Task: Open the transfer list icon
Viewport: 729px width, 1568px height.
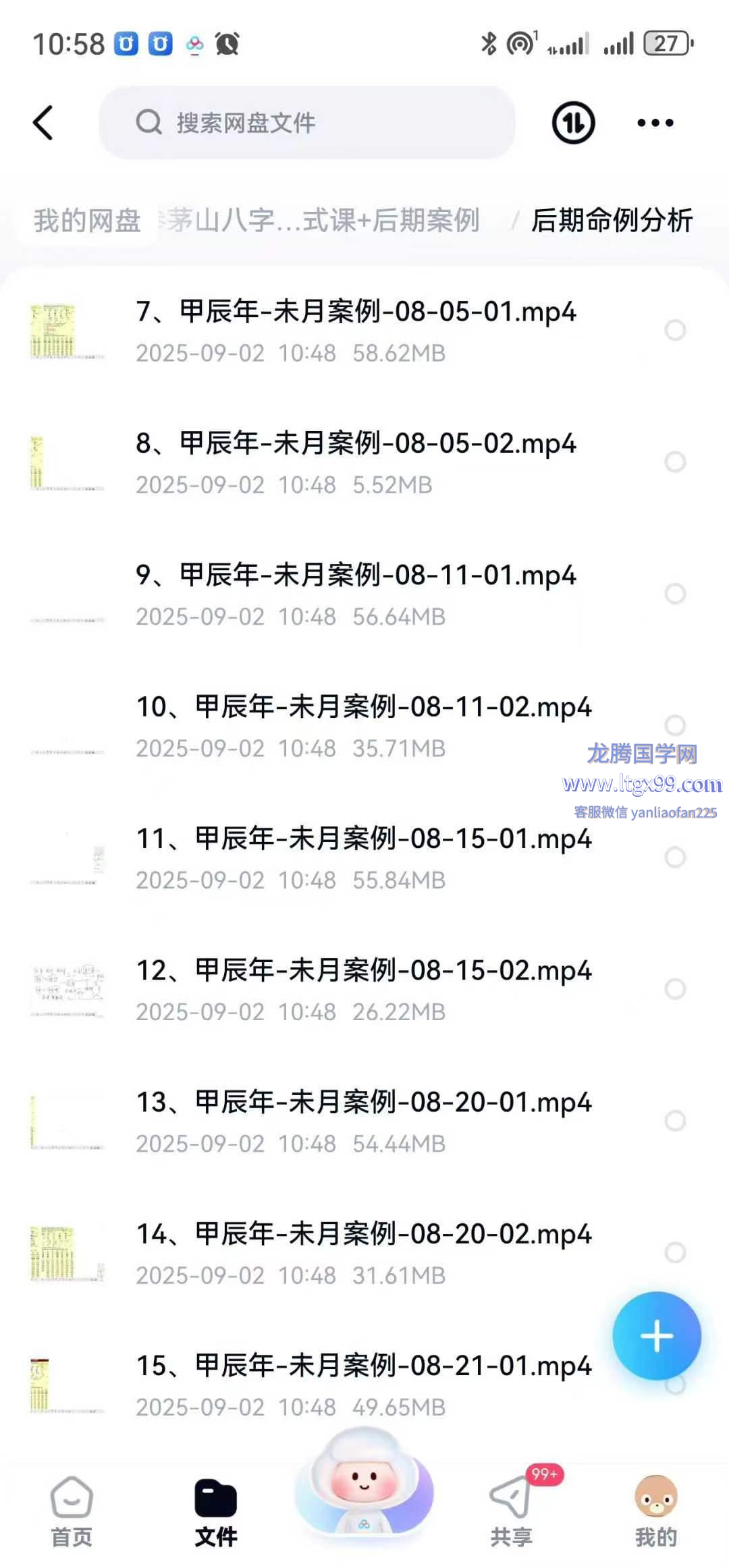Action: [x=573, y=123]
